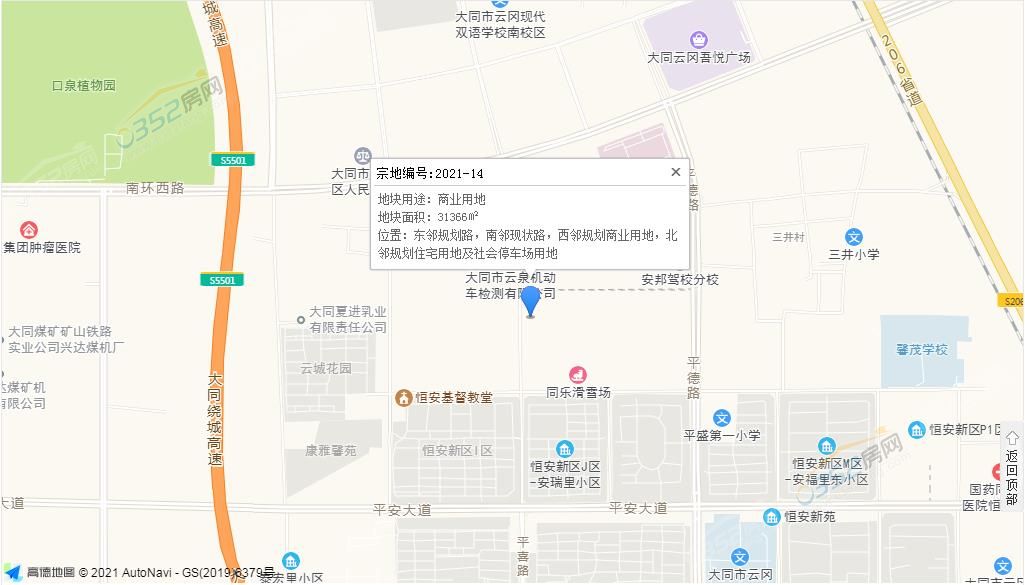The height and width of the screenshot is (585, 1025).
Task: Tap the 返回顶部 back-to-top button
Action: tap(1012, 466)
